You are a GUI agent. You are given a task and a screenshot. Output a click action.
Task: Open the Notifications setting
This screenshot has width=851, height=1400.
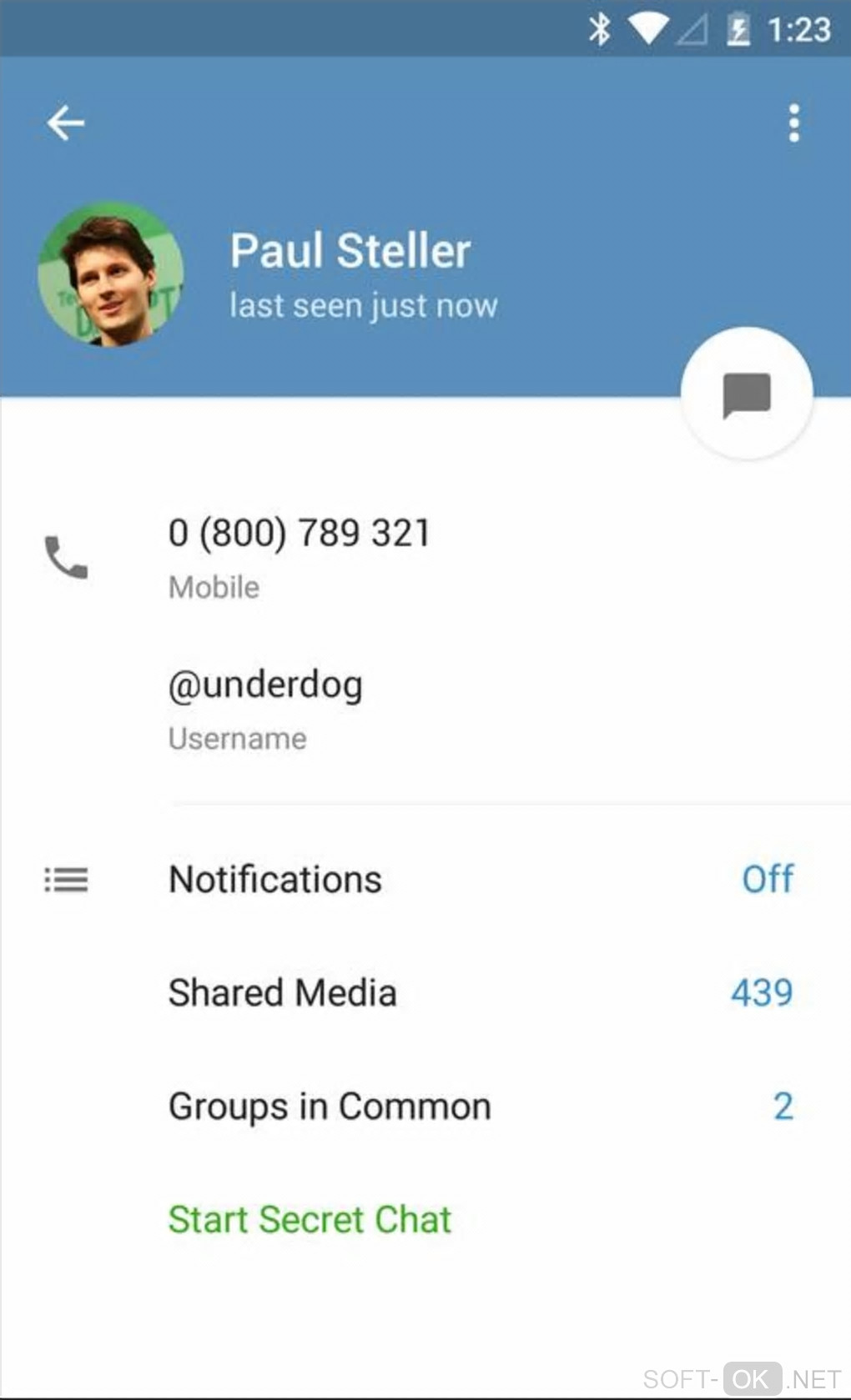275,880
